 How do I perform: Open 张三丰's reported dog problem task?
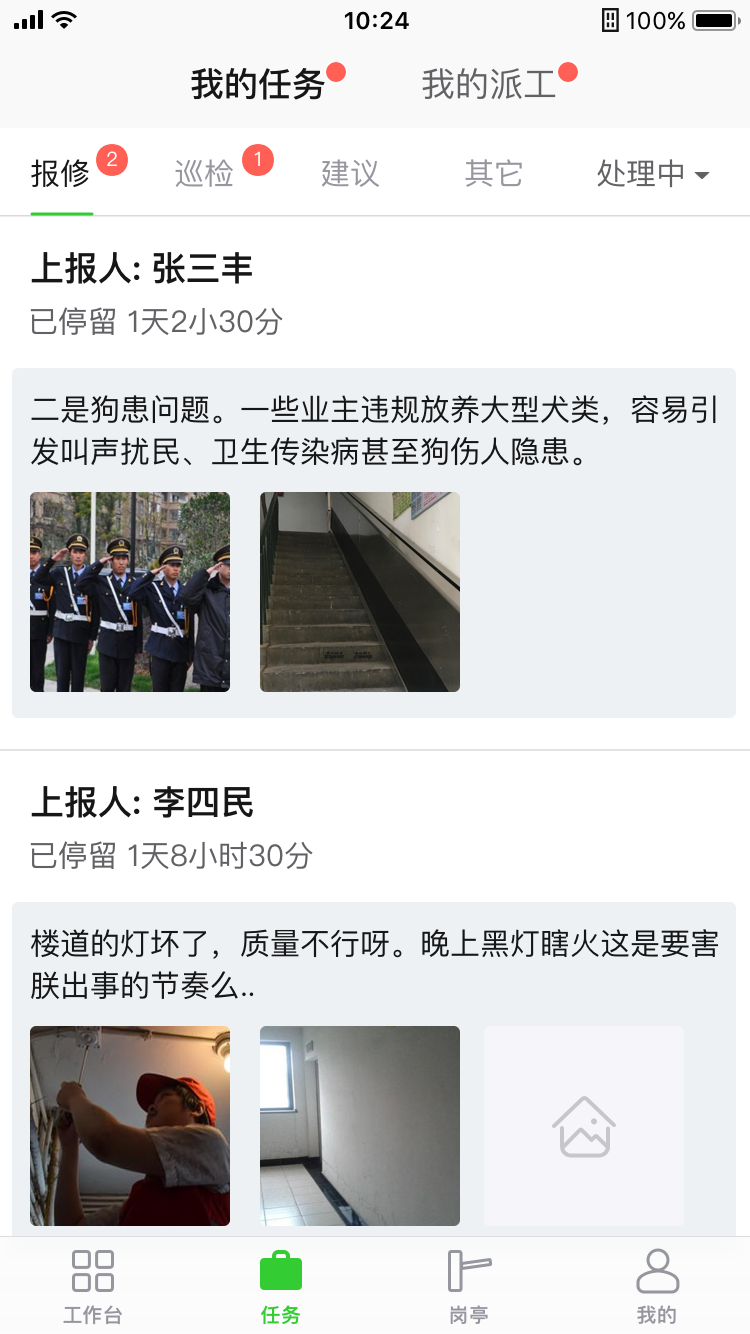click(x=375, y=430)
